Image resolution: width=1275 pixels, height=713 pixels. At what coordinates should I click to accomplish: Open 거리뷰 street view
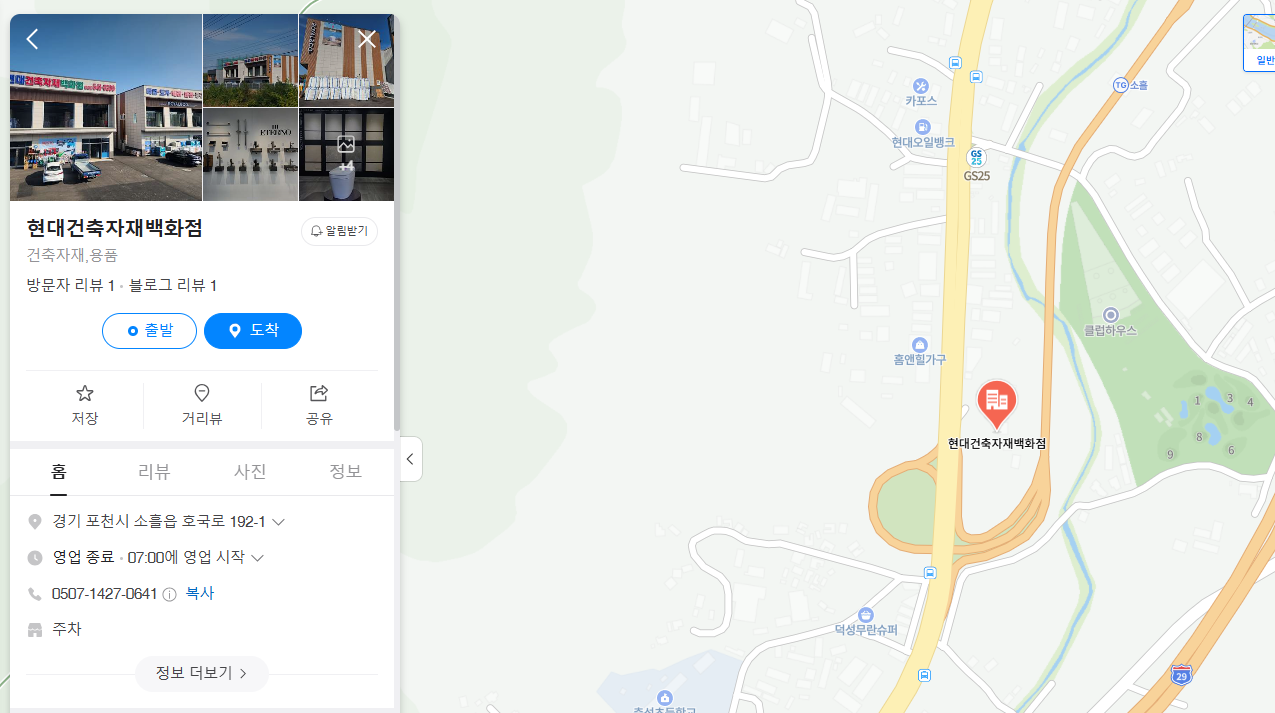coord(202,404)
